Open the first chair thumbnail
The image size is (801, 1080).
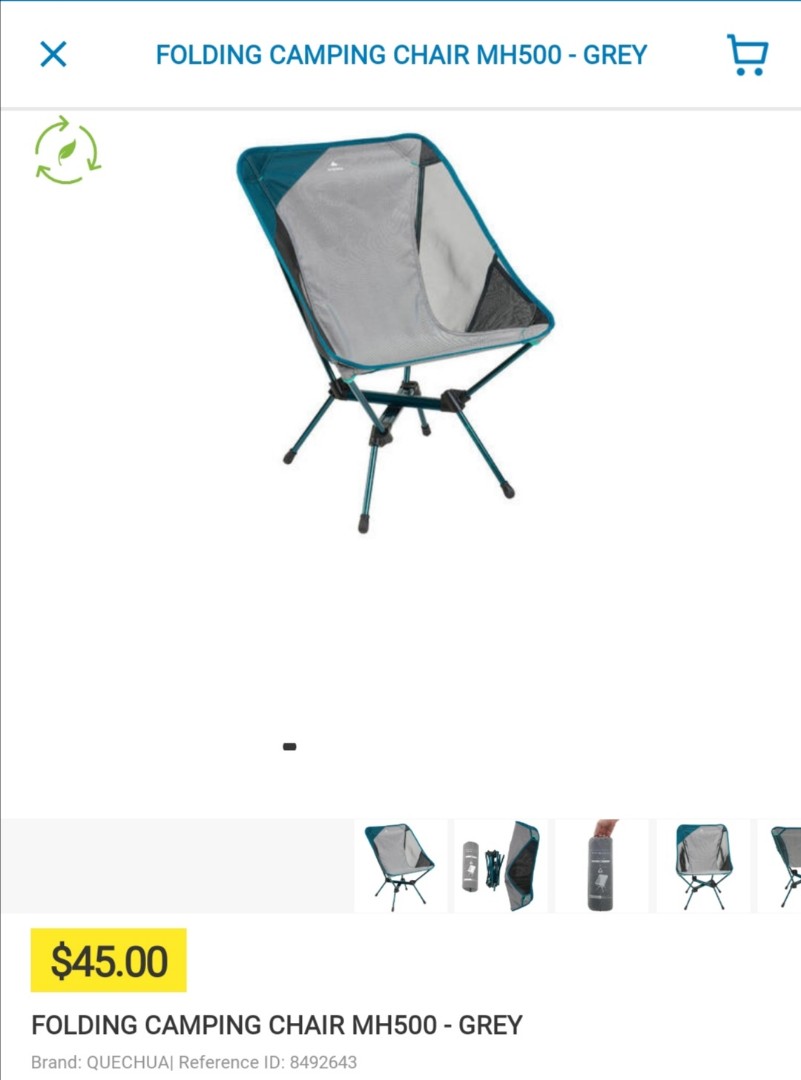(x=400, y=865)
